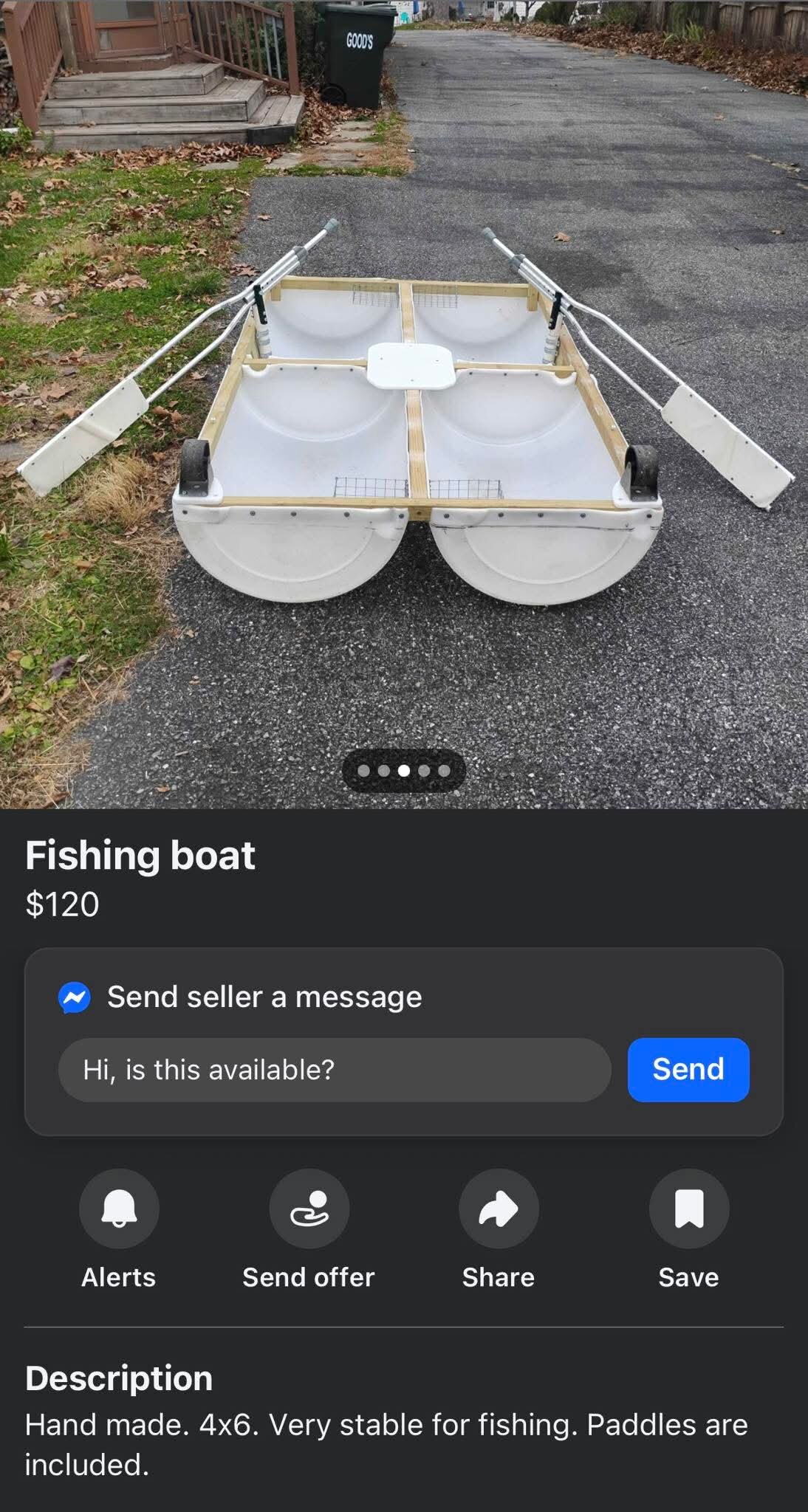
Task: Tap the photo page indicator dots
Action: click(404, 771)
